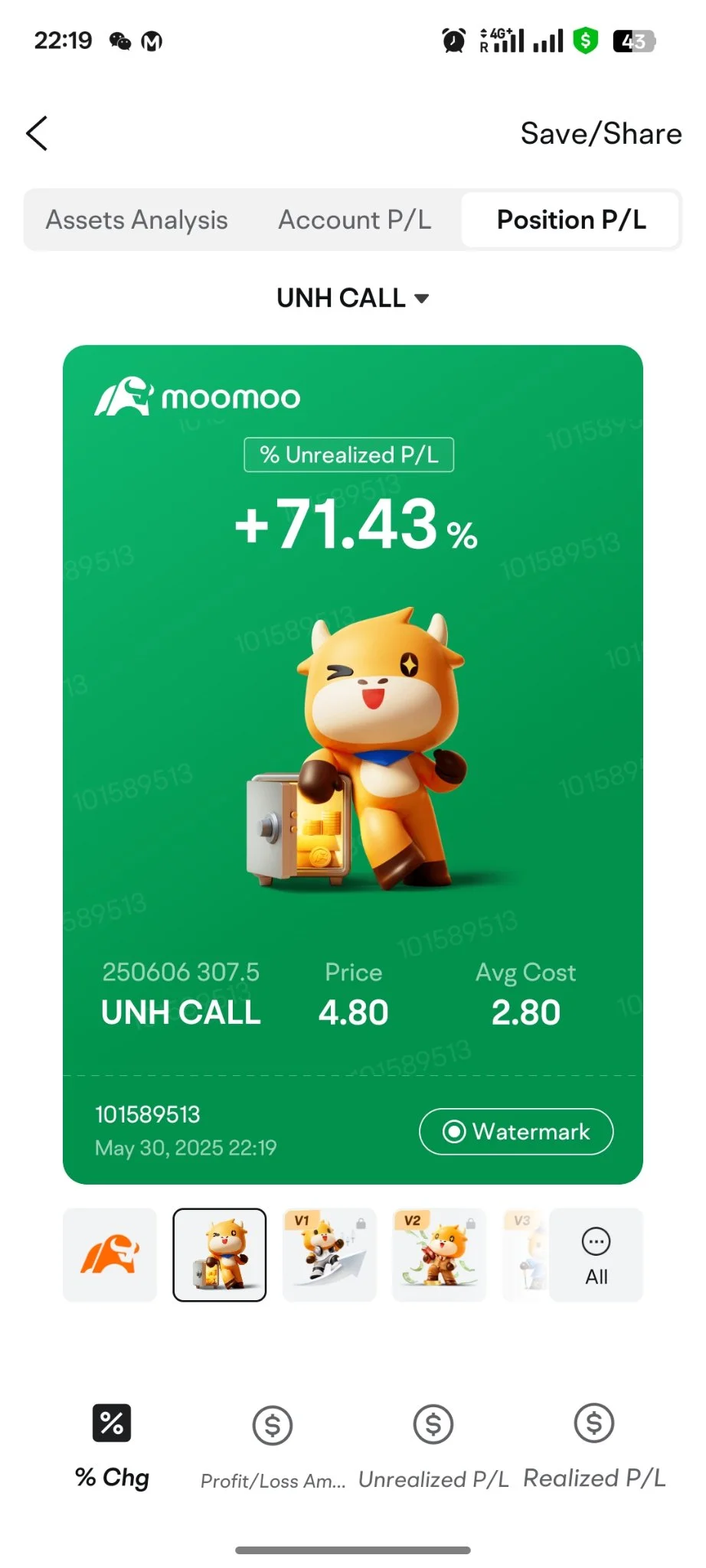Go back using the top-left arrow
Viewport: 706px width, 1568px height.
click(x=37, y=134)
